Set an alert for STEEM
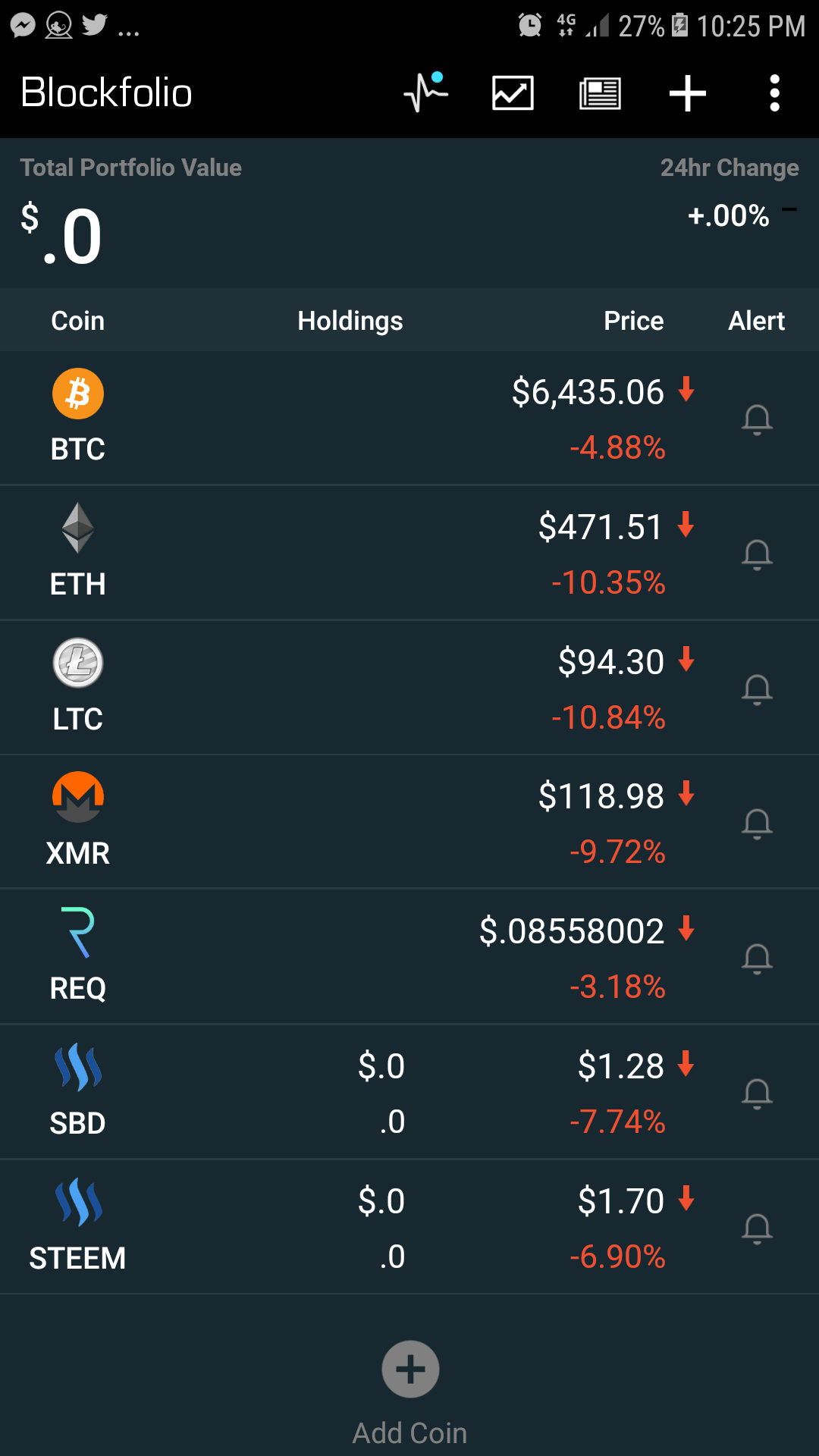Viewport: 819px width, 1456px height. 757,1228
